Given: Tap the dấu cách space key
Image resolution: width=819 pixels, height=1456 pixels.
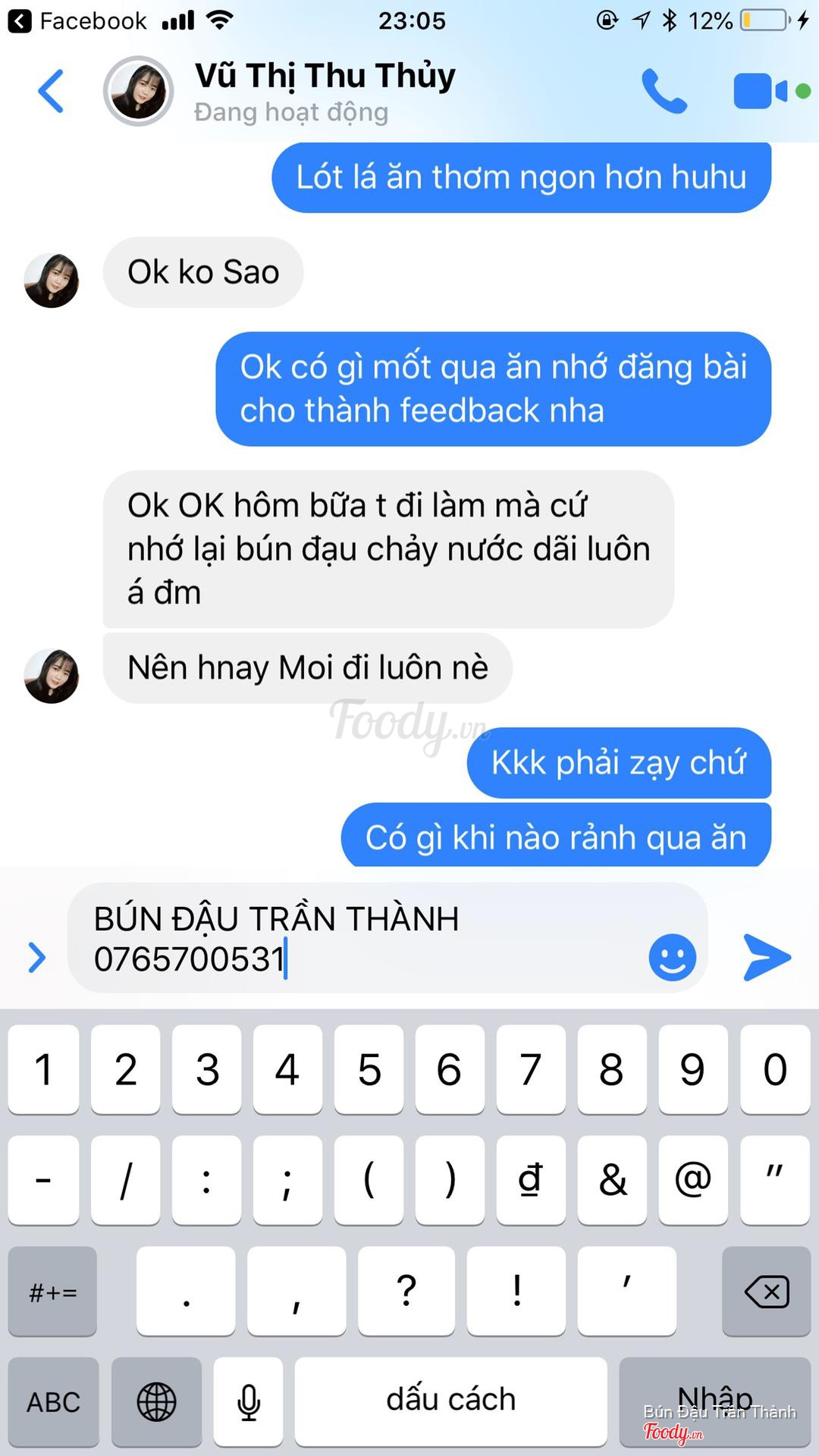Looking at the screenshot, I should click(x=450, y=1401).
